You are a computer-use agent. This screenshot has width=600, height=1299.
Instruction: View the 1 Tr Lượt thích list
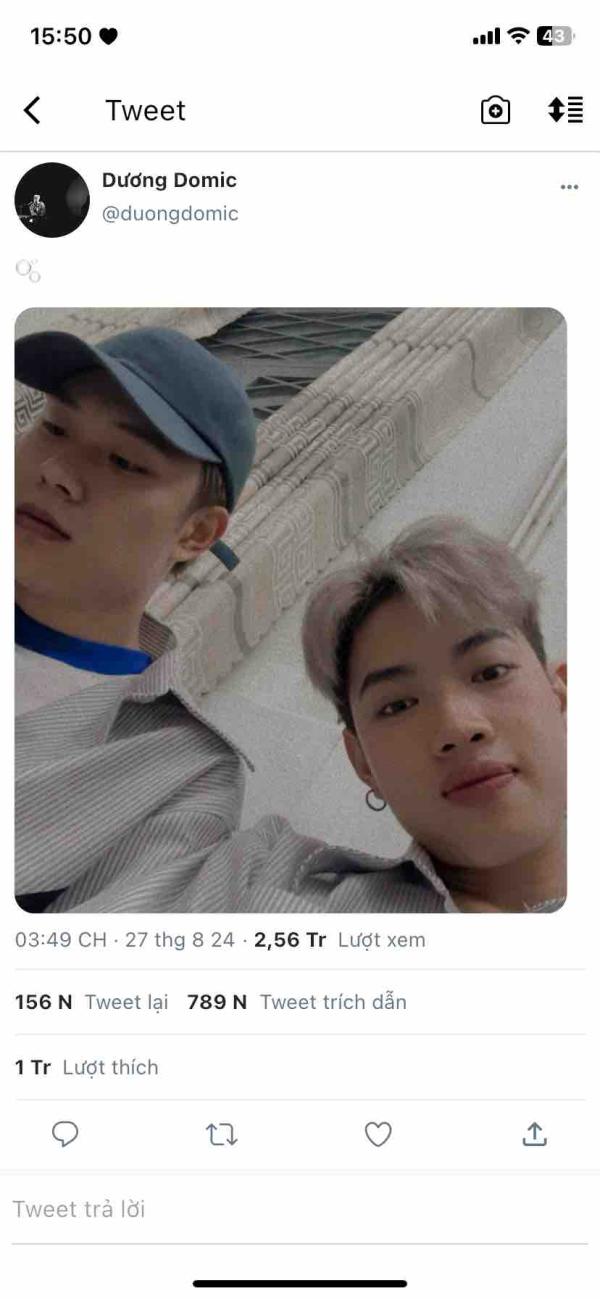click(86, 1067)
